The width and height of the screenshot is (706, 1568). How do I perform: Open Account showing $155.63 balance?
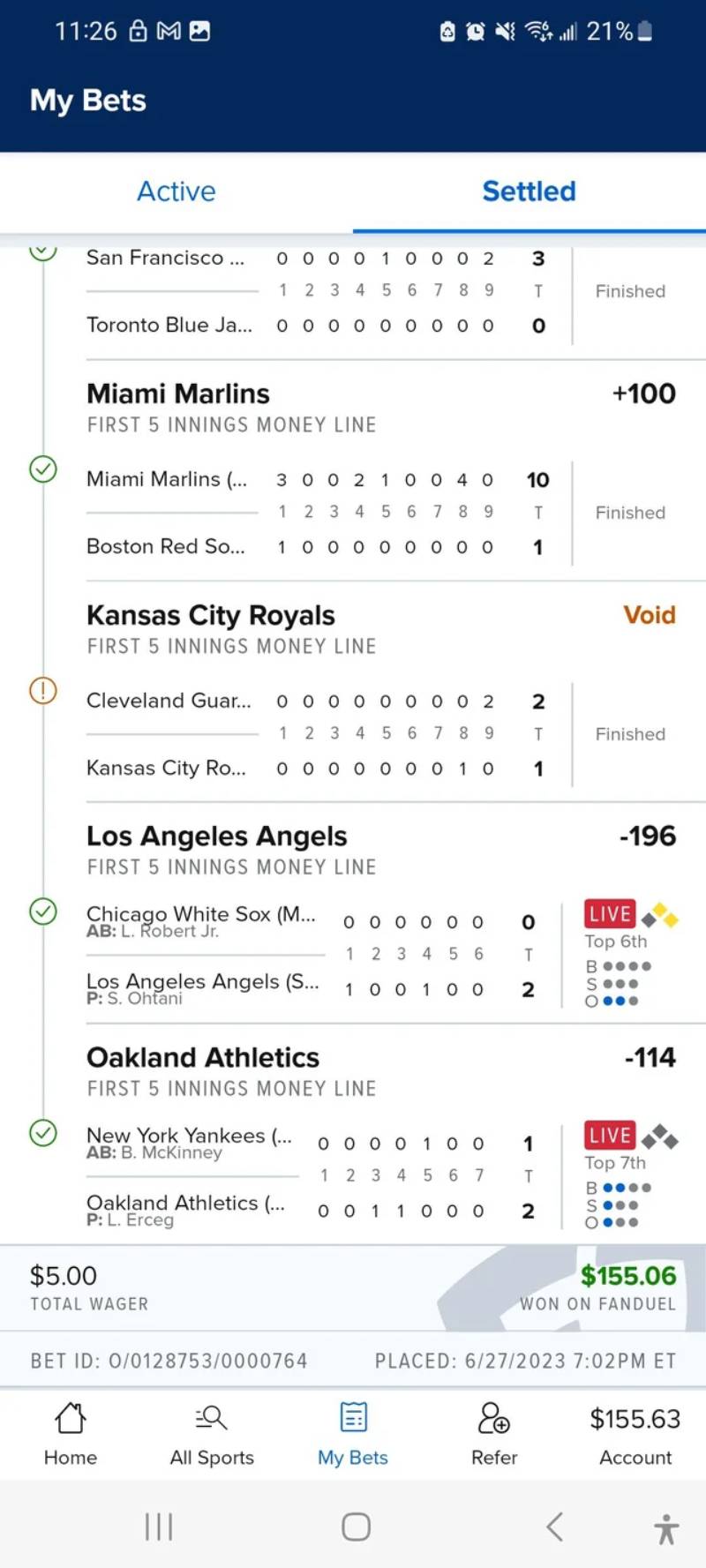click(x=635, y=1435)
